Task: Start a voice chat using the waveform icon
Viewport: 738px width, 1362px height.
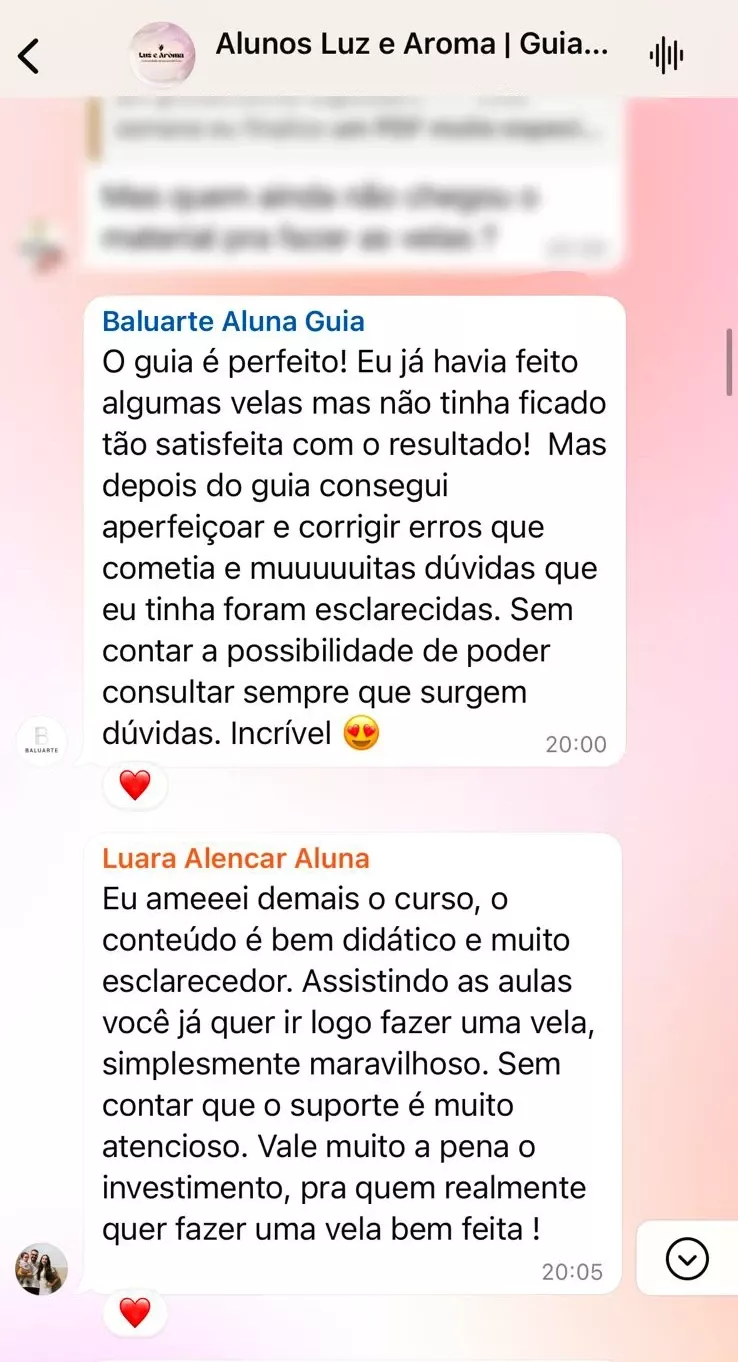Action: click(666, 55)
